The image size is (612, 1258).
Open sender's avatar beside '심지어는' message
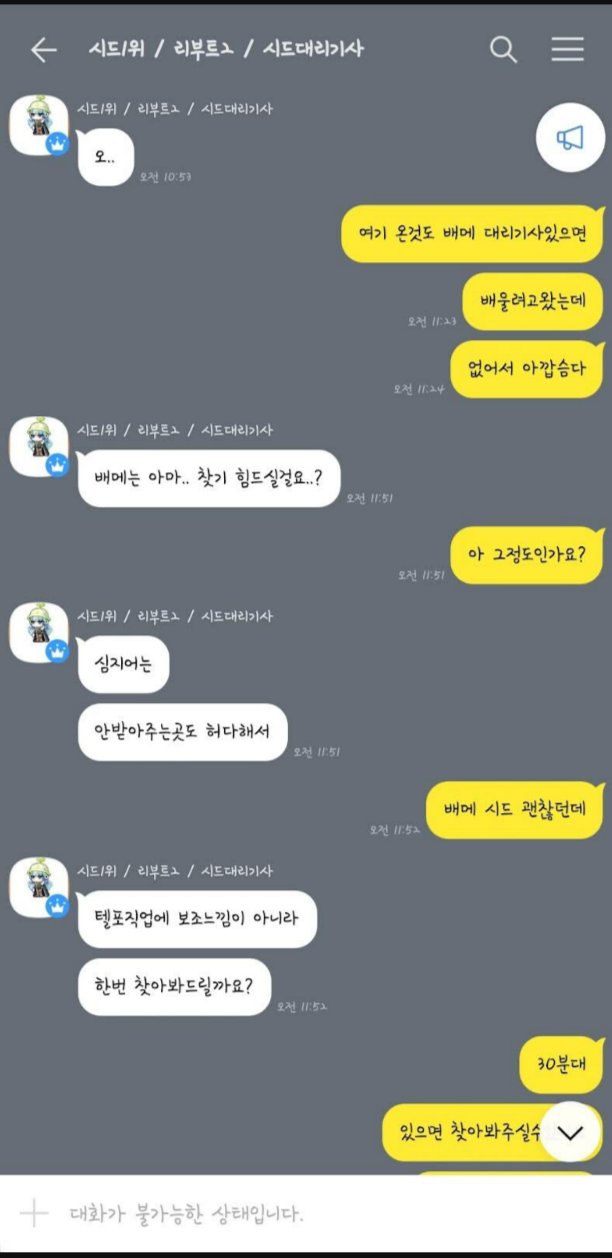(38, 632)
